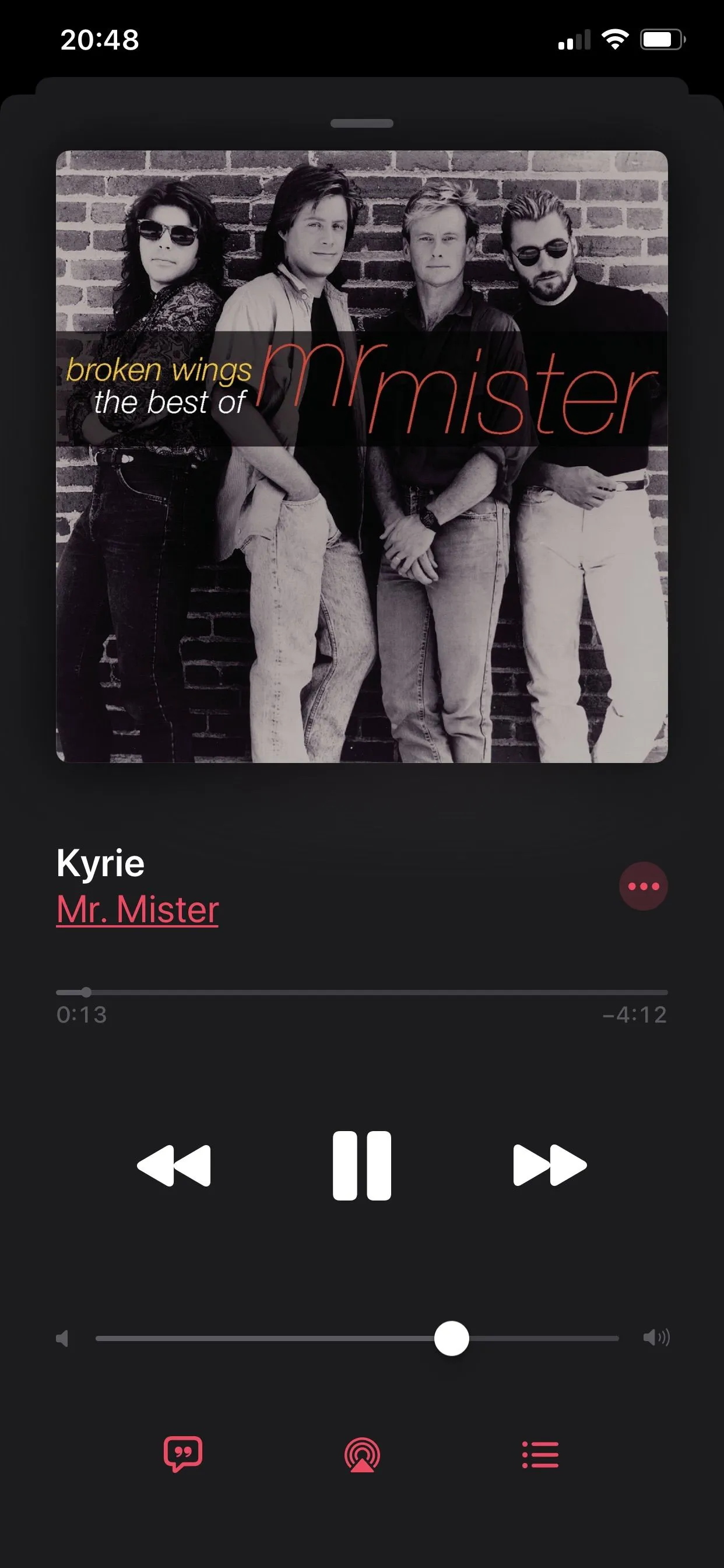Image resolution: width=724 pixels, height=1568 pixels.
Task: Open the Mr. Mister artist link
Action: click(138, 909)
